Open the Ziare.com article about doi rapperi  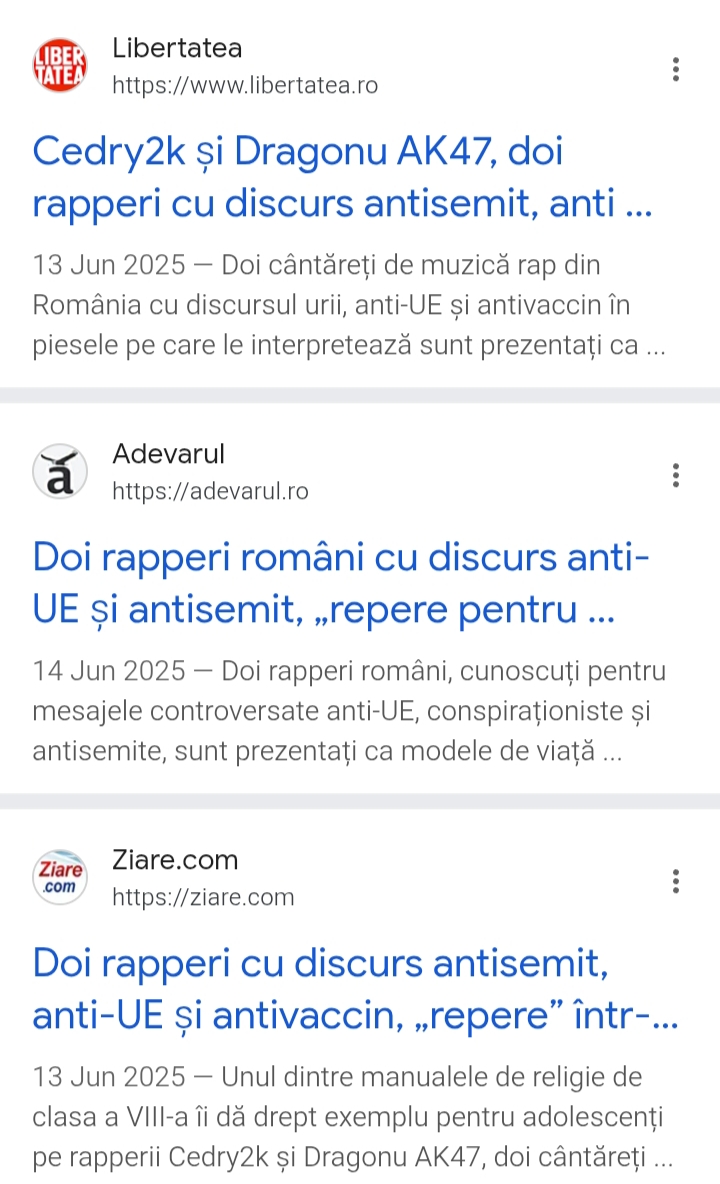click(x=355, y=988)
